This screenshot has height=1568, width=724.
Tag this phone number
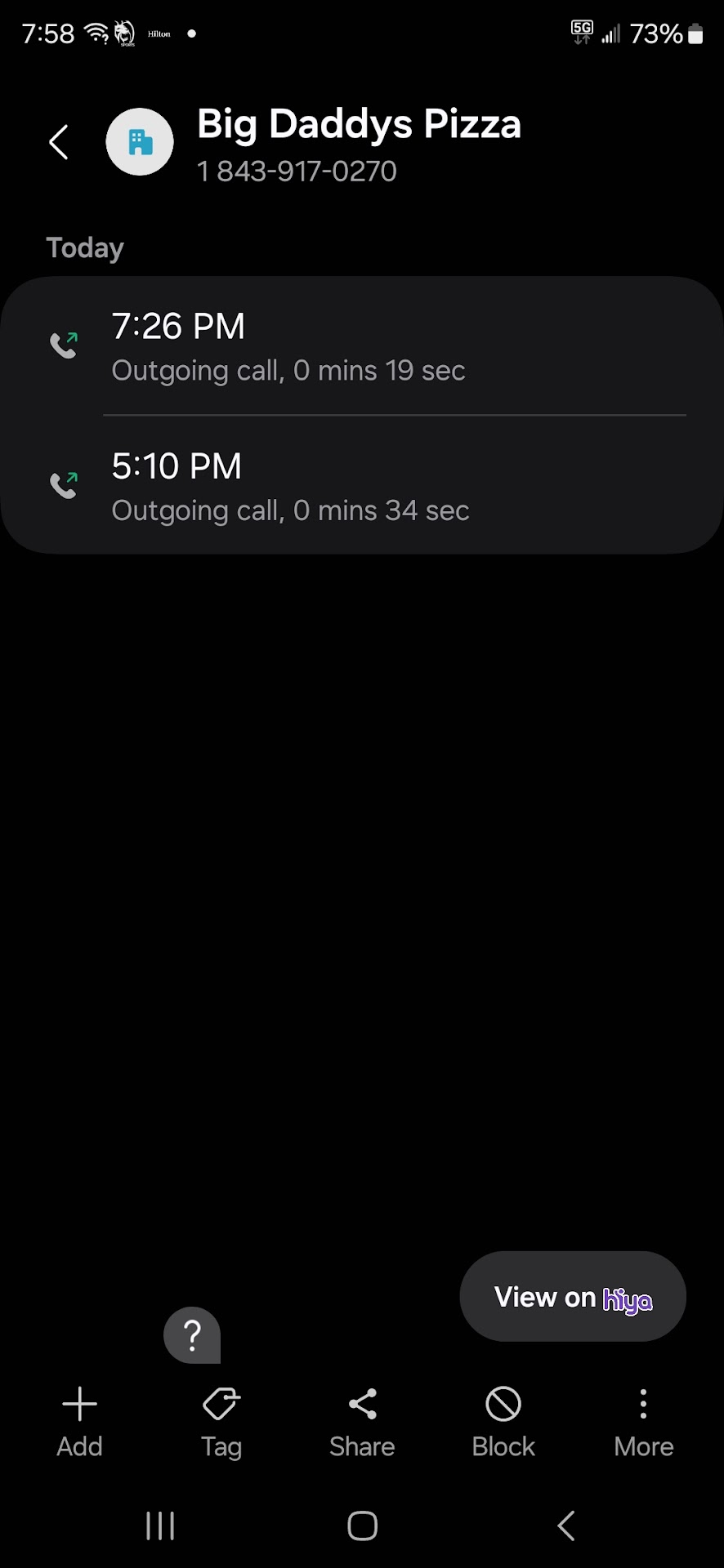[x=221, y=1421]
